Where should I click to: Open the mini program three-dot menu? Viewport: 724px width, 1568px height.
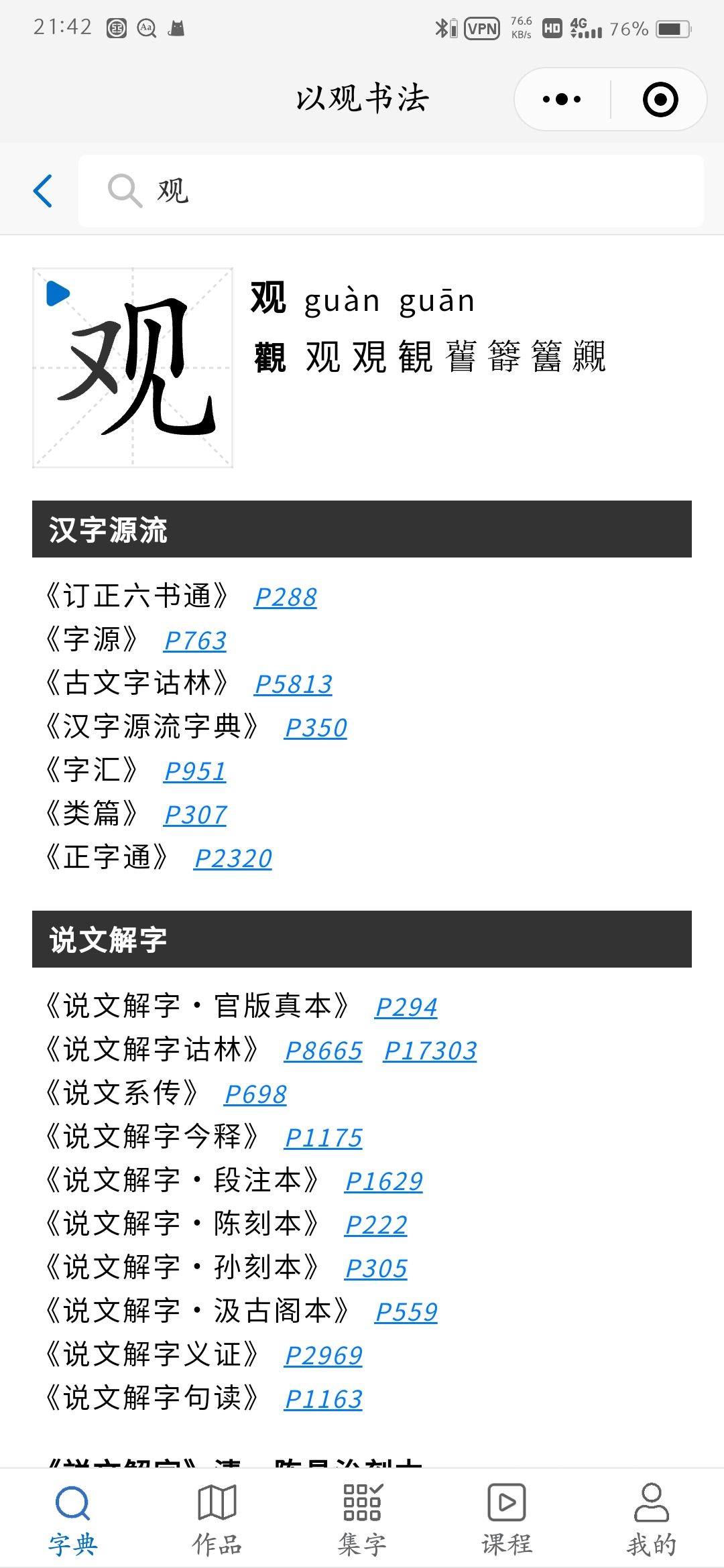pyautogui.click(x=562, y=99)
